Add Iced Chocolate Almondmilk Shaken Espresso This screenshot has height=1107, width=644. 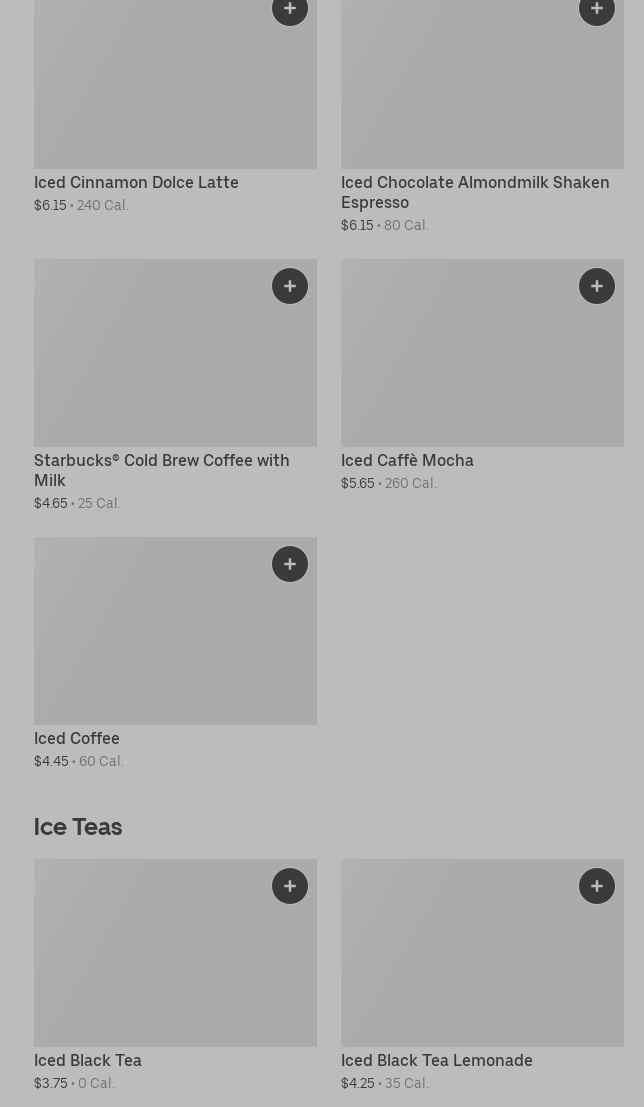(x=597, y=9)
